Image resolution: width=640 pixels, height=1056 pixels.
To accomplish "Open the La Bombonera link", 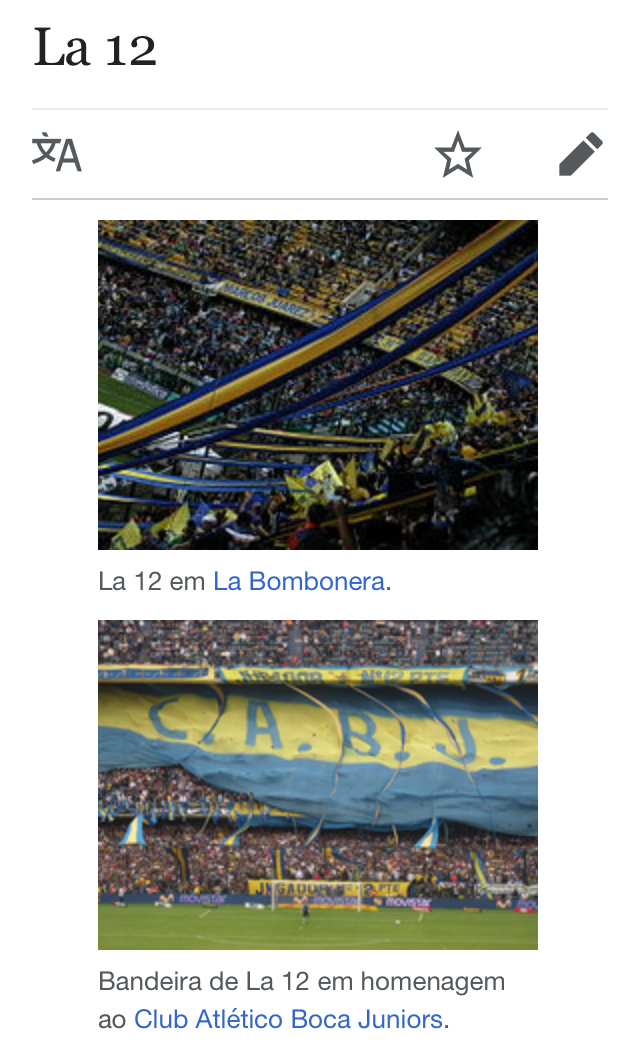I will click(x=298, y=581).
